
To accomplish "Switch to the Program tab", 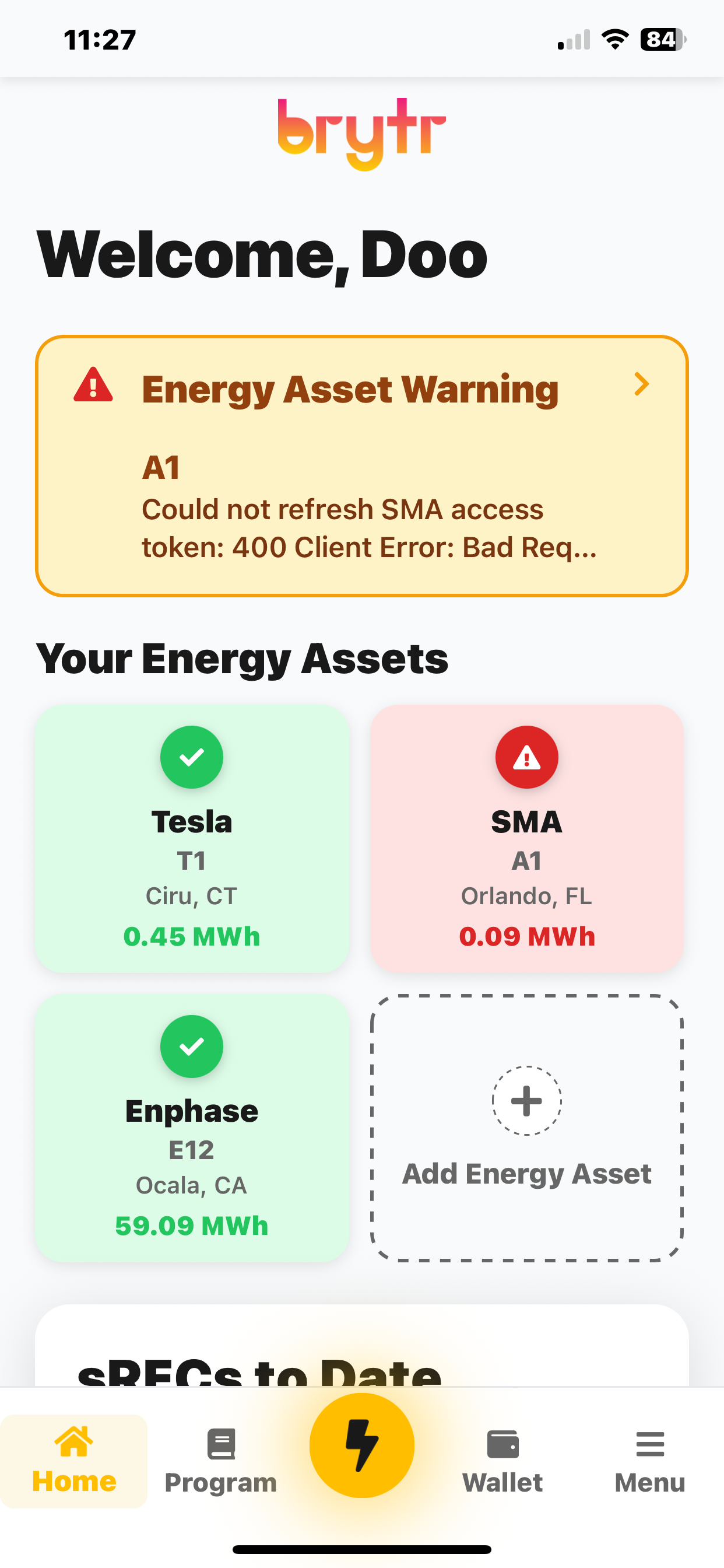I will pyautogui.click(x=221, y=1461).
